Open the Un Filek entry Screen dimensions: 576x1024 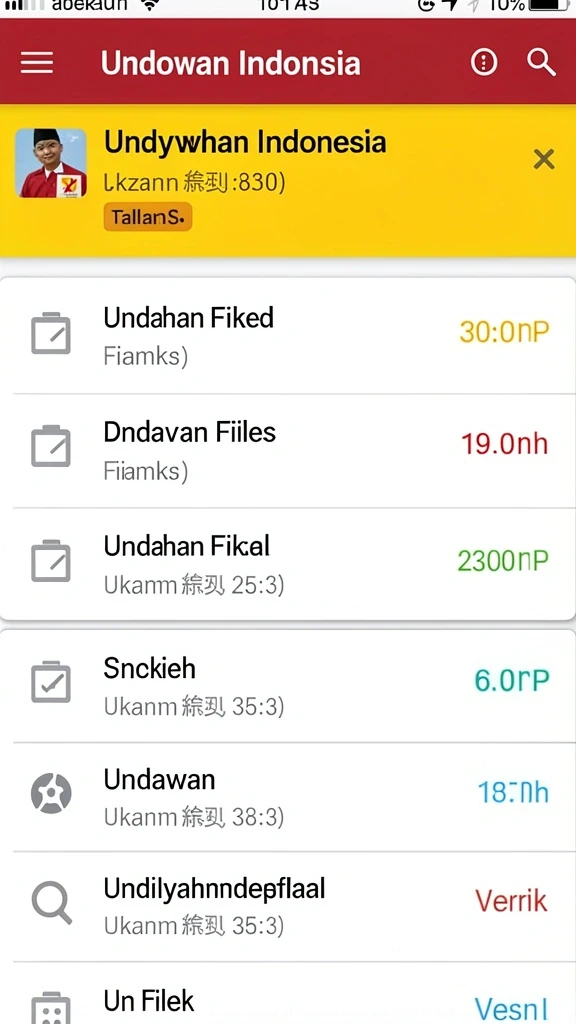[288, 993]
